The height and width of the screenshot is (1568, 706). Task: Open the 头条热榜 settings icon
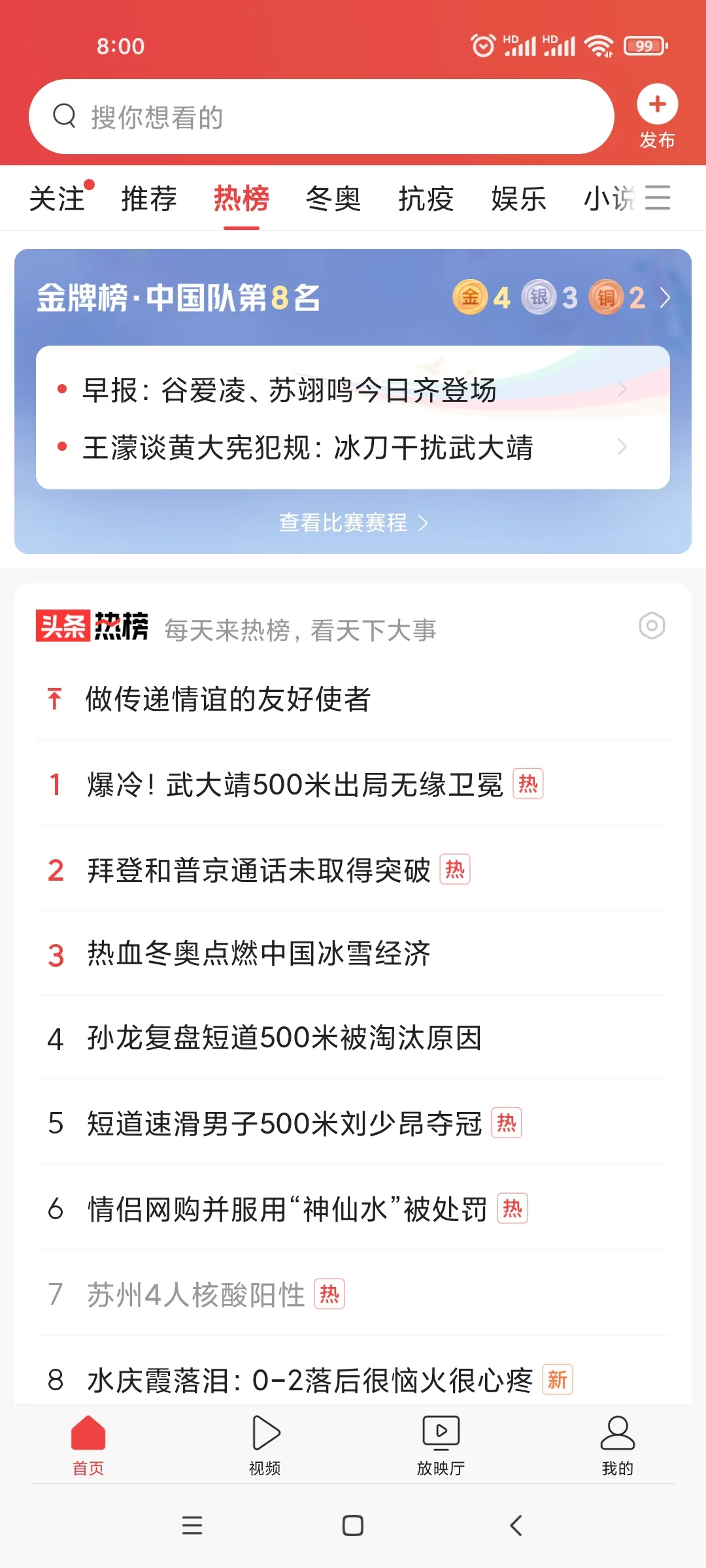[x=652, y=626]
